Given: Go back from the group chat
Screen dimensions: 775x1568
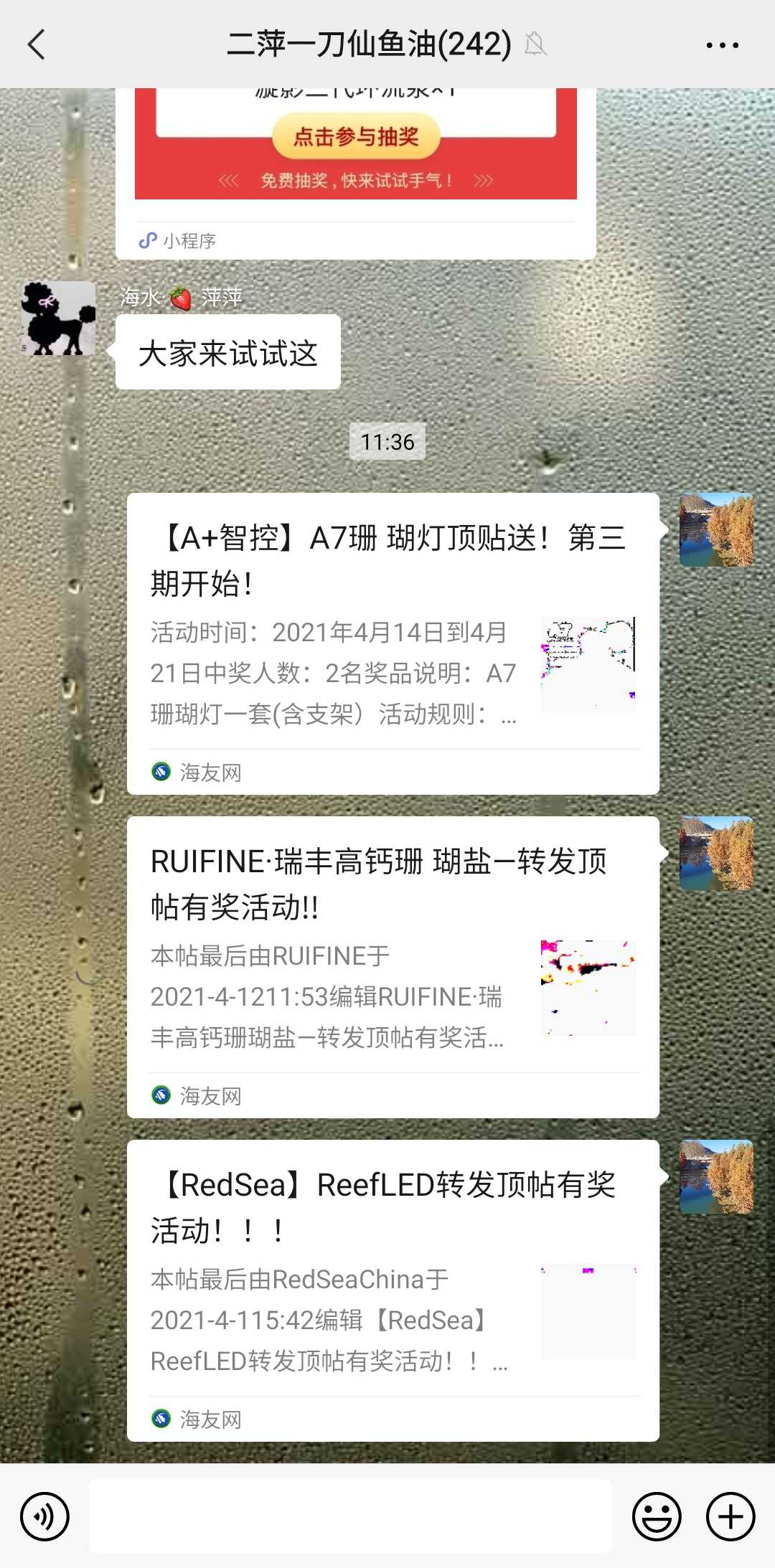Looking at the screenshot, I should click(x=37, y=44).
